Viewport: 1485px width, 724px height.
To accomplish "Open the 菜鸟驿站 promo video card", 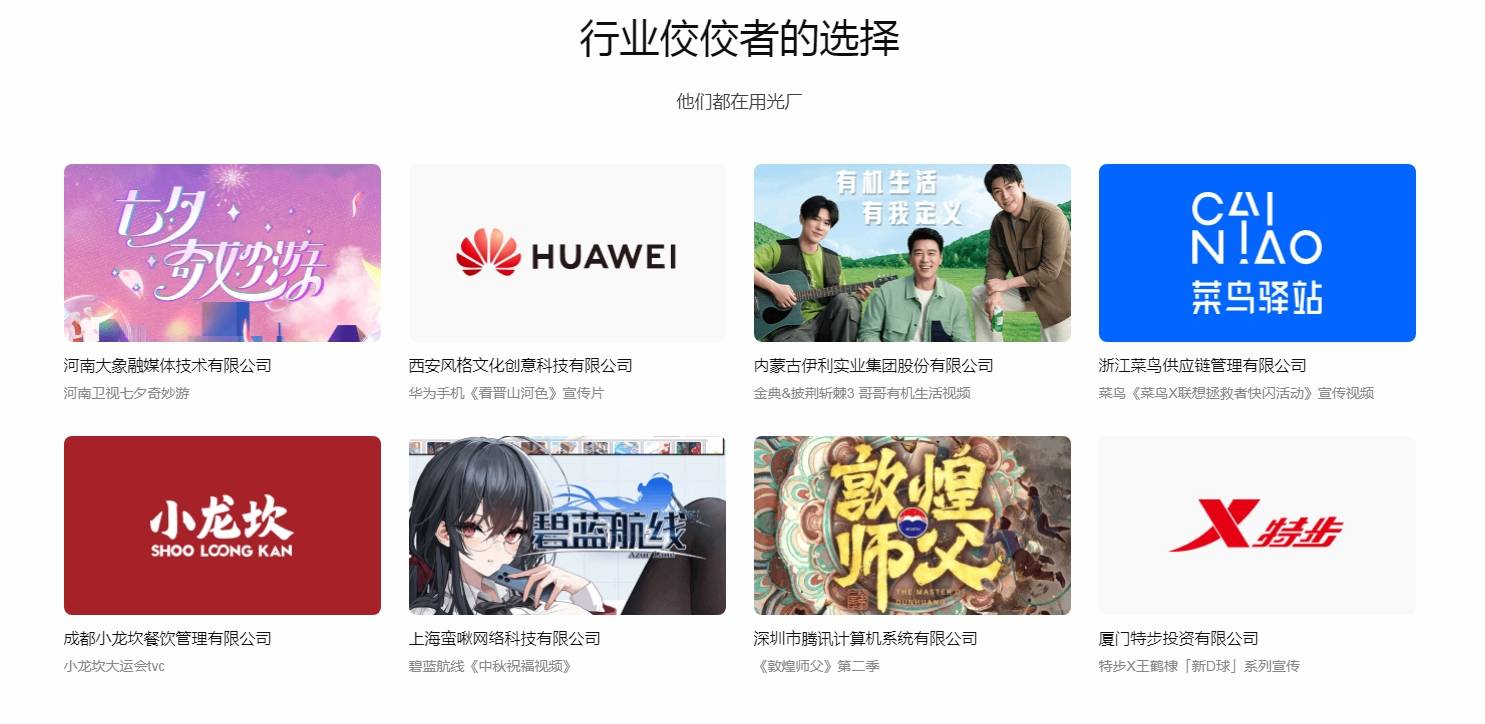I will pos(1257,253).
